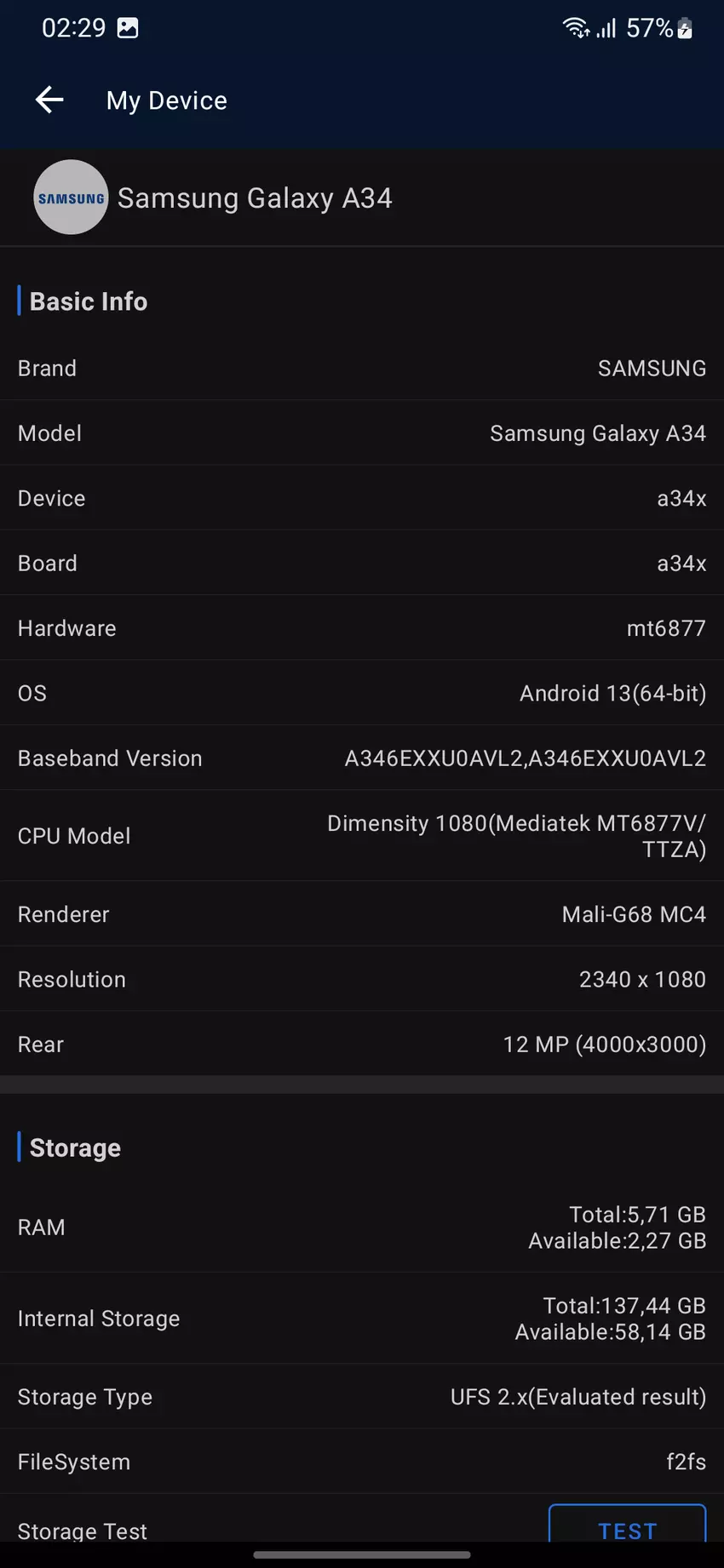This screenshot has height=1568, width=724.
Task: Go back from My Device
Action: point(49,100)
